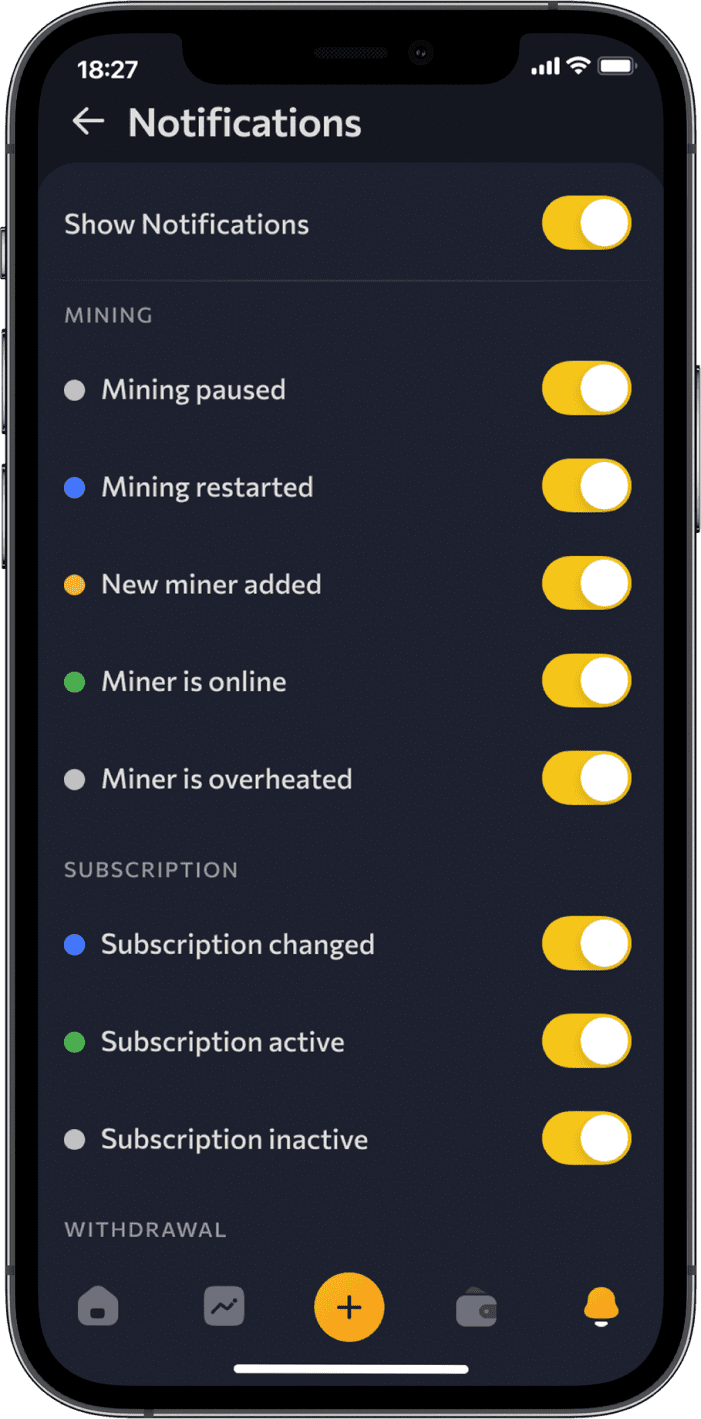Disable Mining paused notifications
This screenshot has width=701, height=1419.
point(586,389)
